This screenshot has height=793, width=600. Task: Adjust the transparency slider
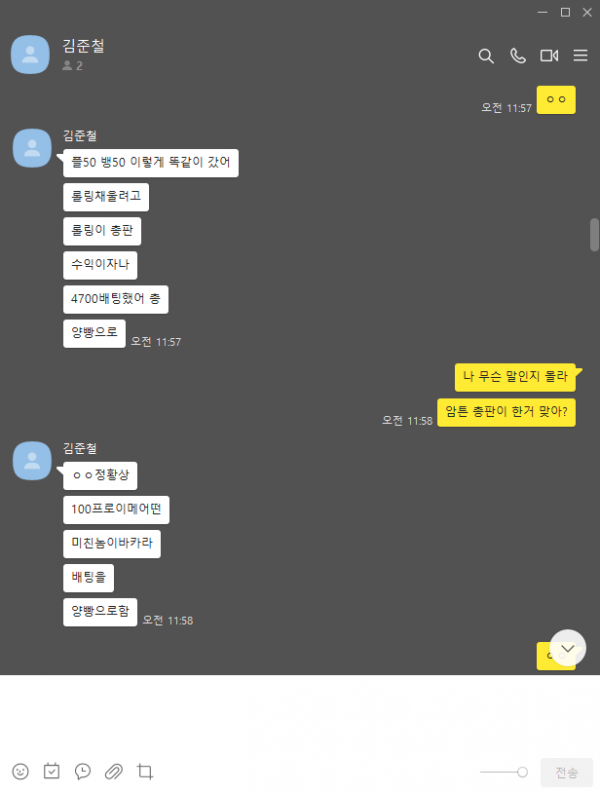[521, 772]
